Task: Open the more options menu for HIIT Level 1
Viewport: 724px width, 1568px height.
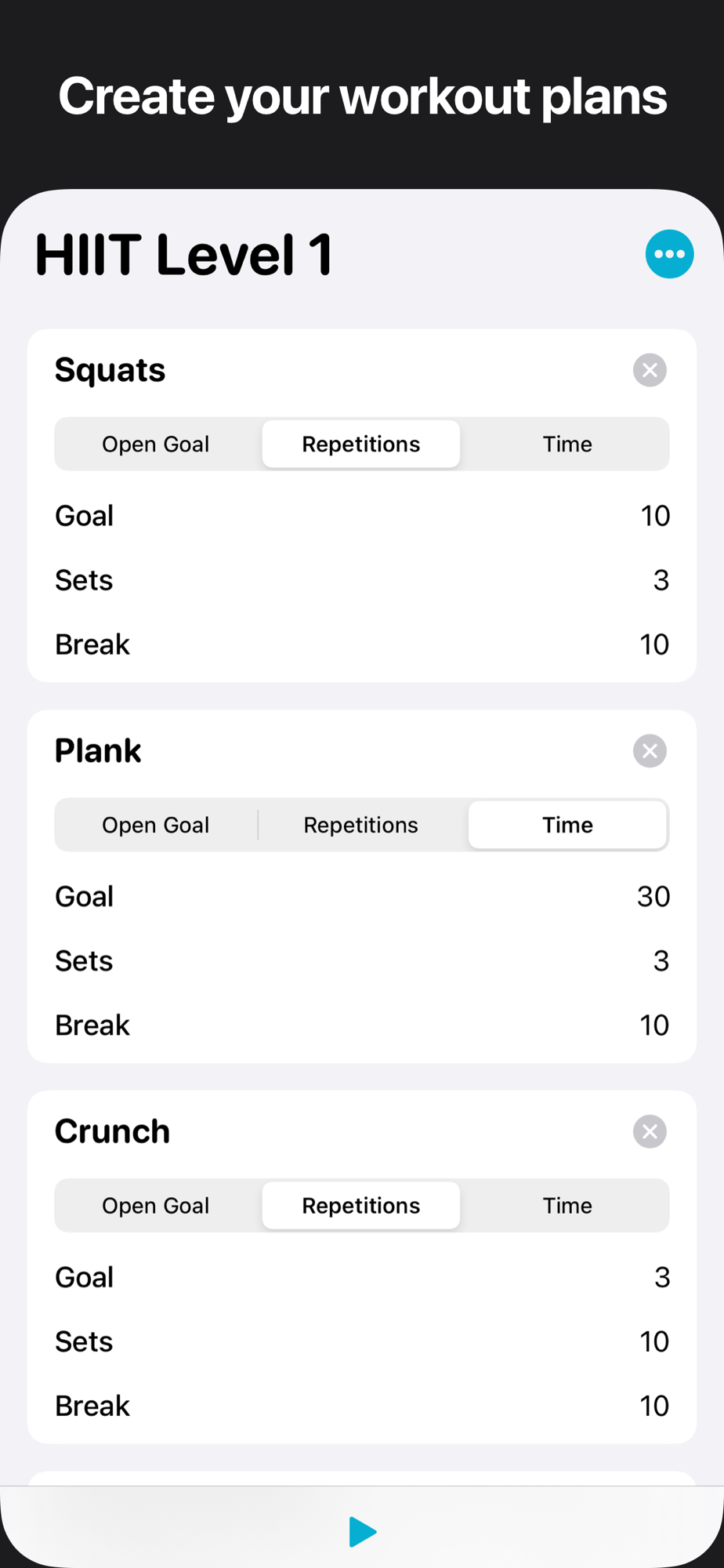Action: [x=669, y=254]
